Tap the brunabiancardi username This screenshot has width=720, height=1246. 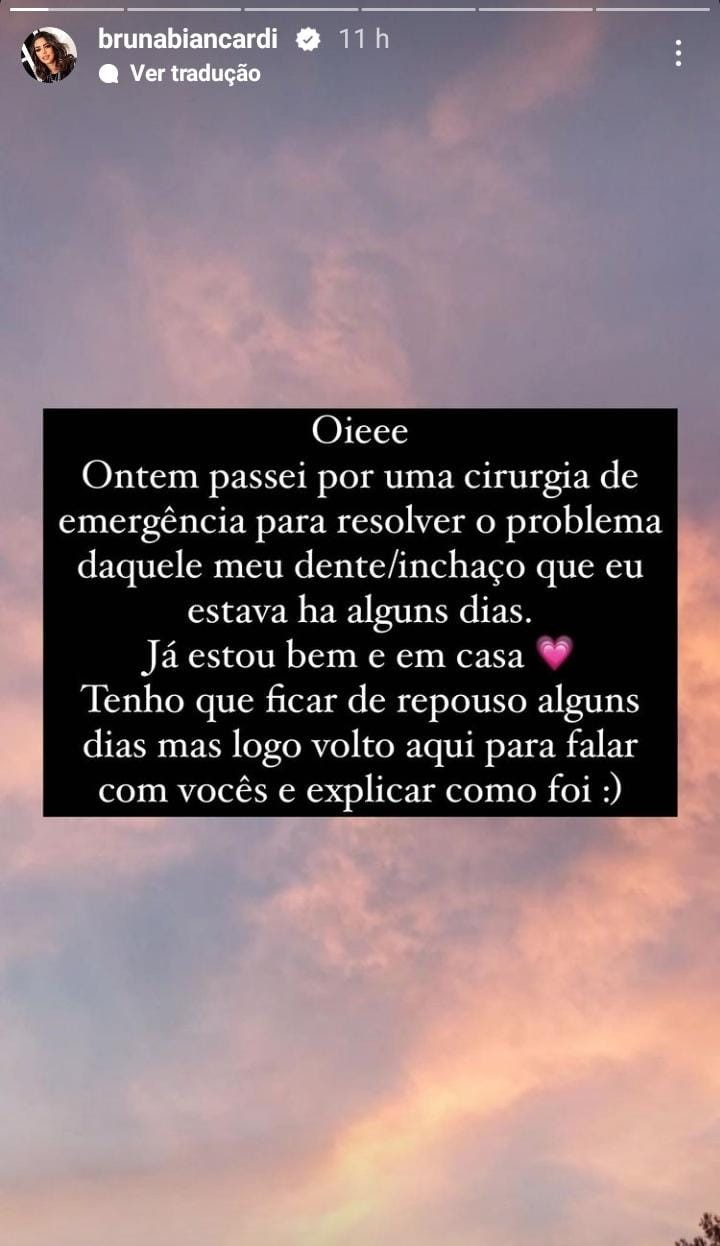click(x=187, y=40)
